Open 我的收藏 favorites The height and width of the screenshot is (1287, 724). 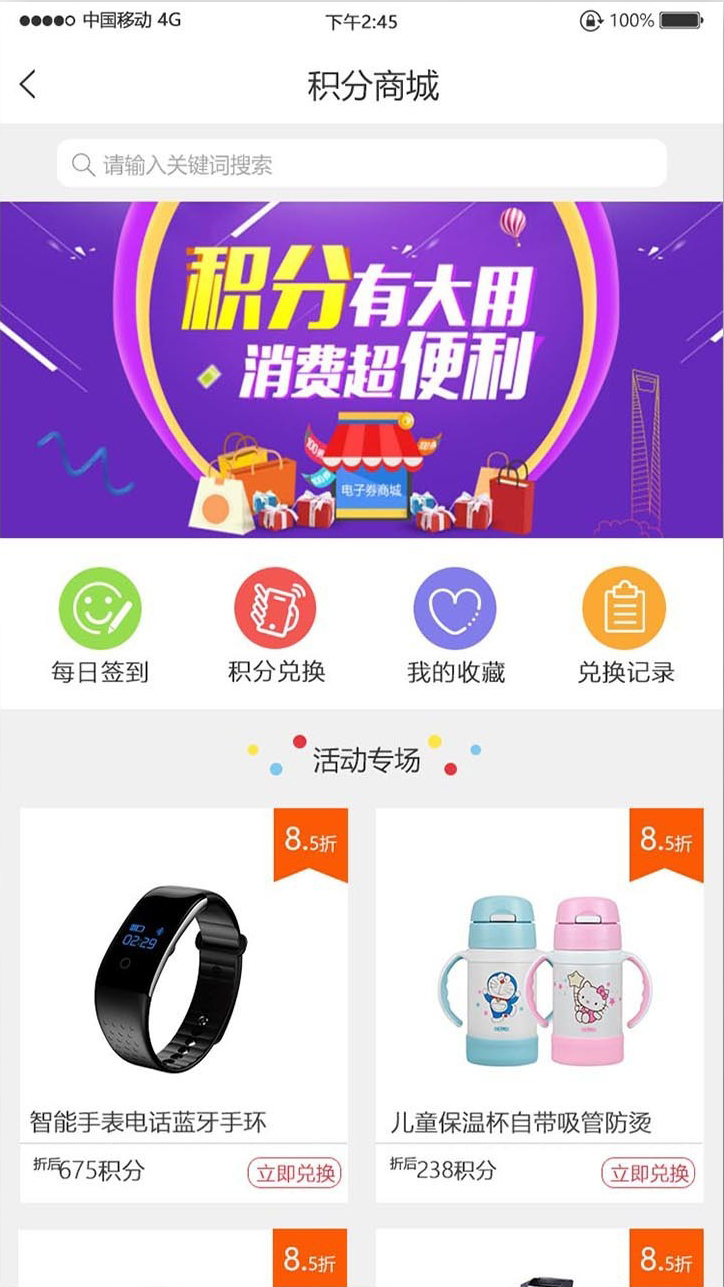[455, 626]
